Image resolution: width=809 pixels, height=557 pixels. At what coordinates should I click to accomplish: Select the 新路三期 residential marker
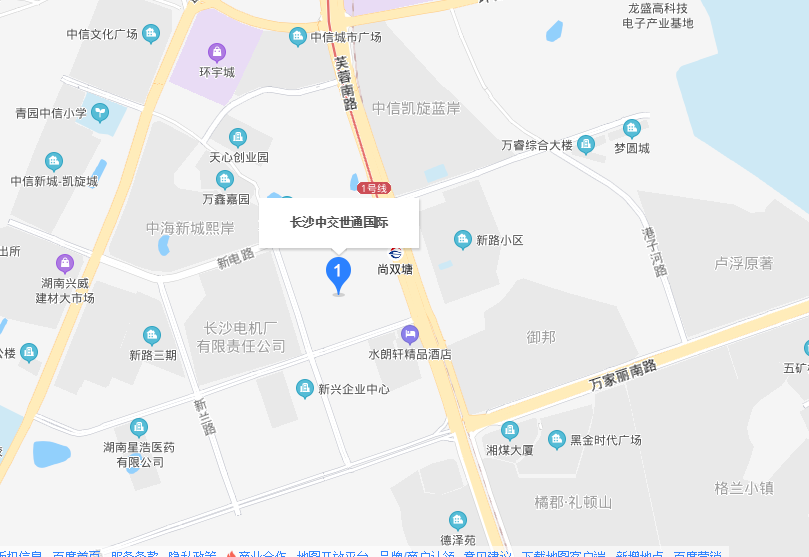[x=152, y=335]
